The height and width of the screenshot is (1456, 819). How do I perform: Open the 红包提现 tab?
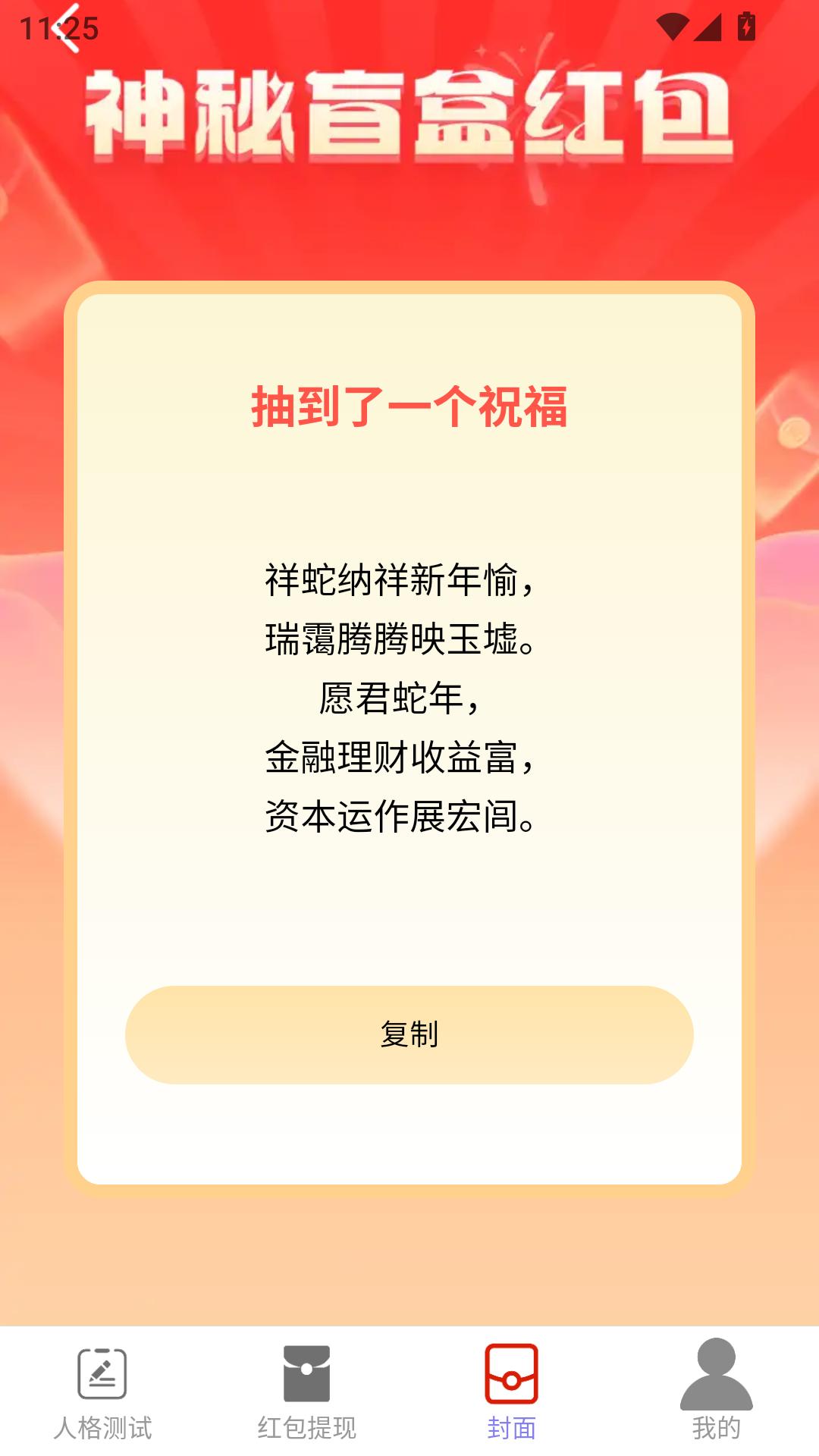pos(306,1392)
